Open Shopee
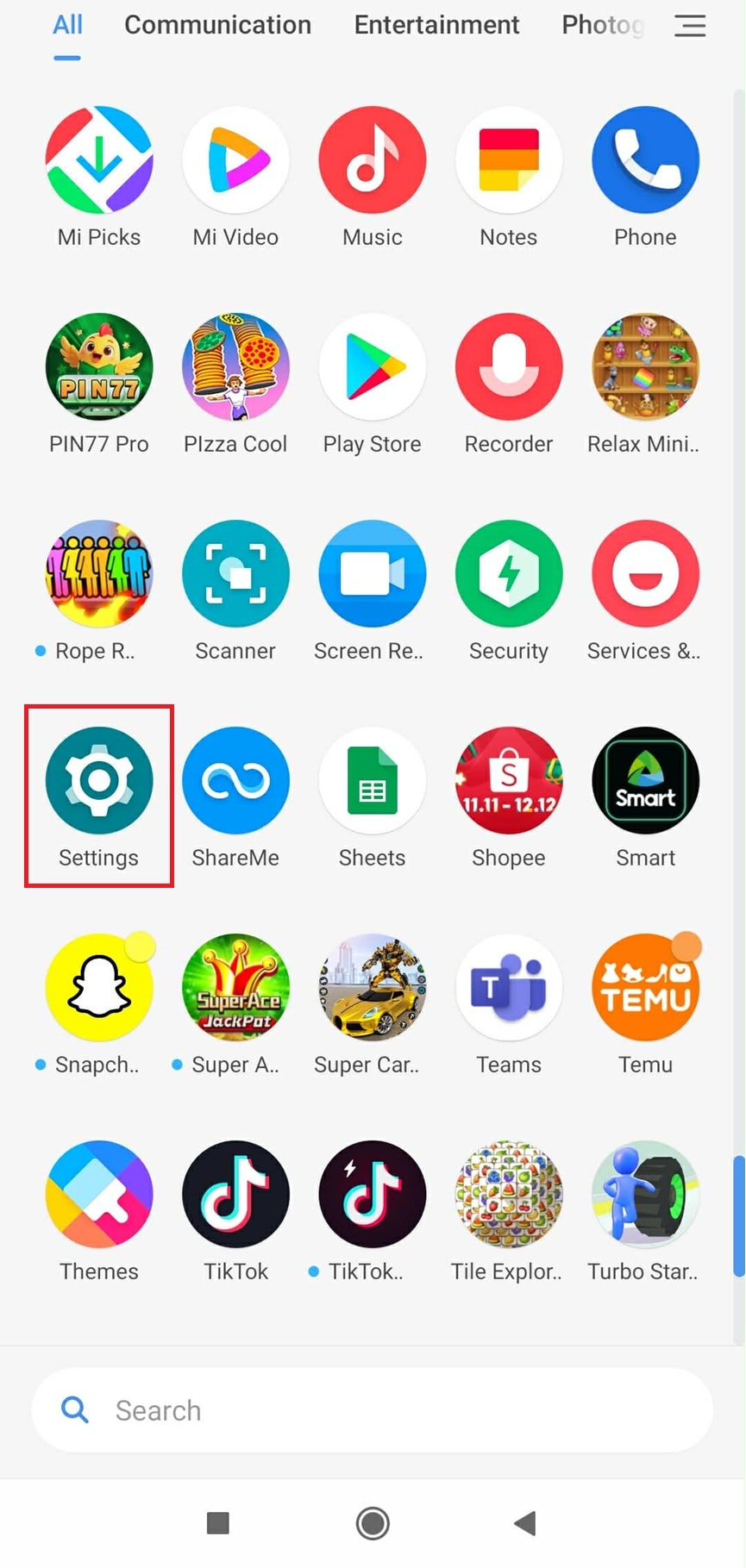Screen dimensions: 746x1568 point(508,780)
